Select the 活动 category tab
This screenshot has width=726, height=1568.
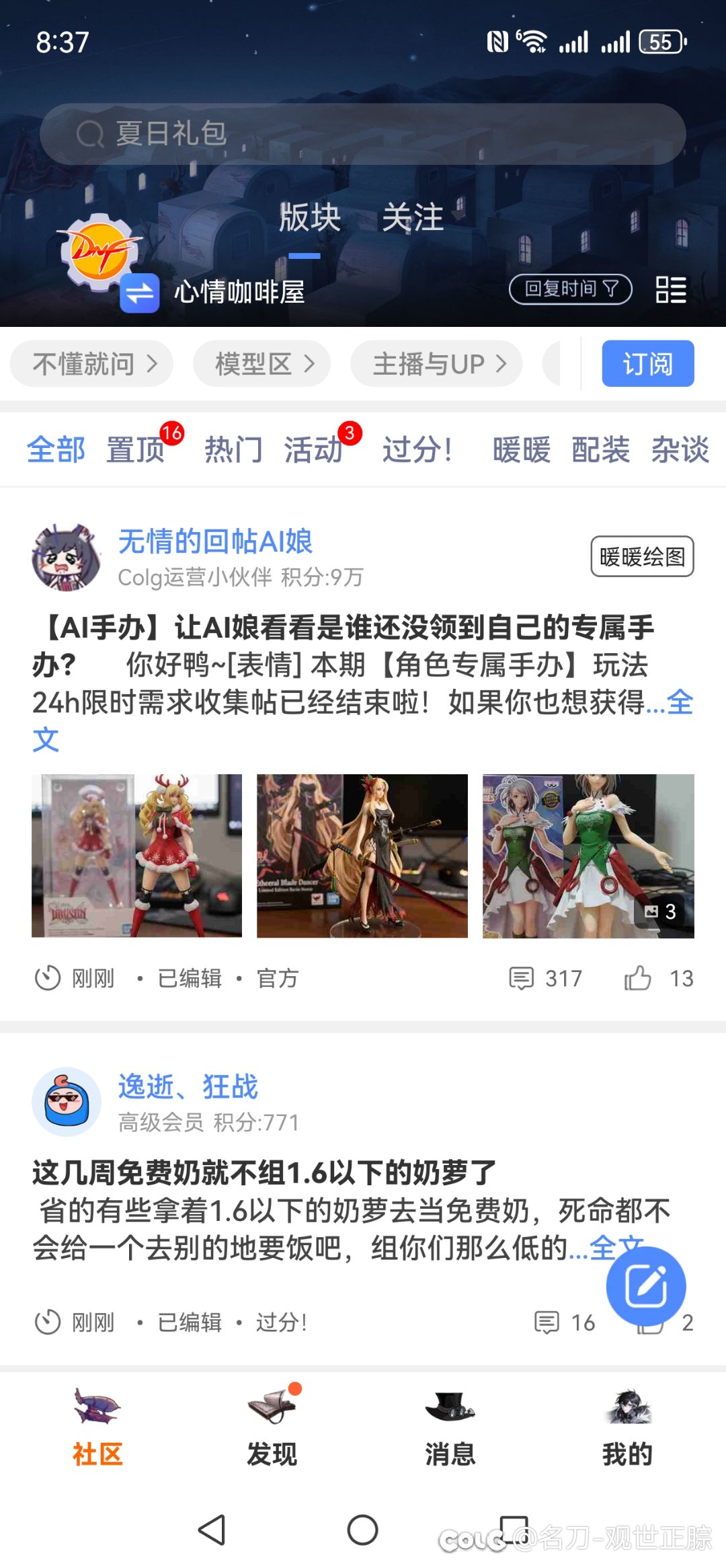coord(313,449)
